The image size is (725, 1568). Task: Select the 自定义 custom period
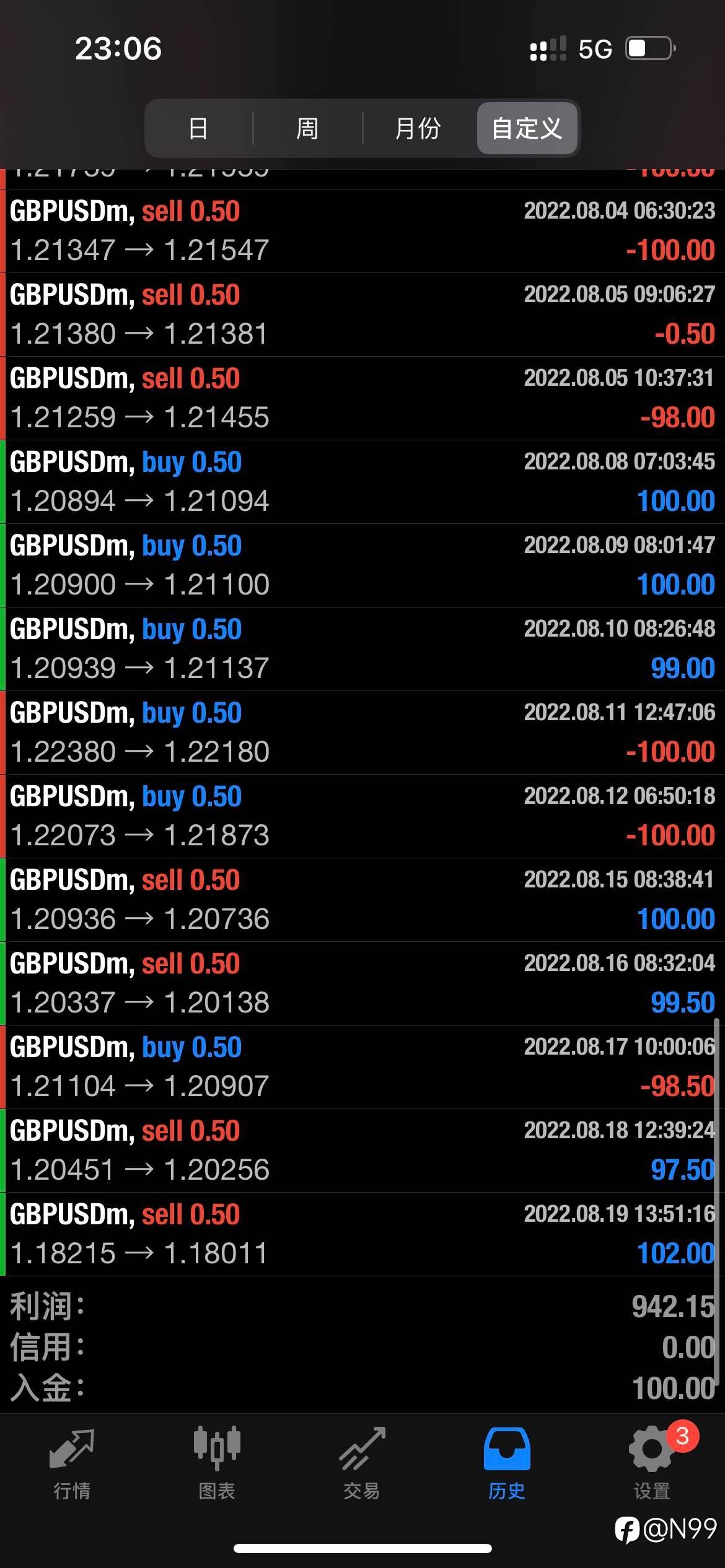coord(527,128)
